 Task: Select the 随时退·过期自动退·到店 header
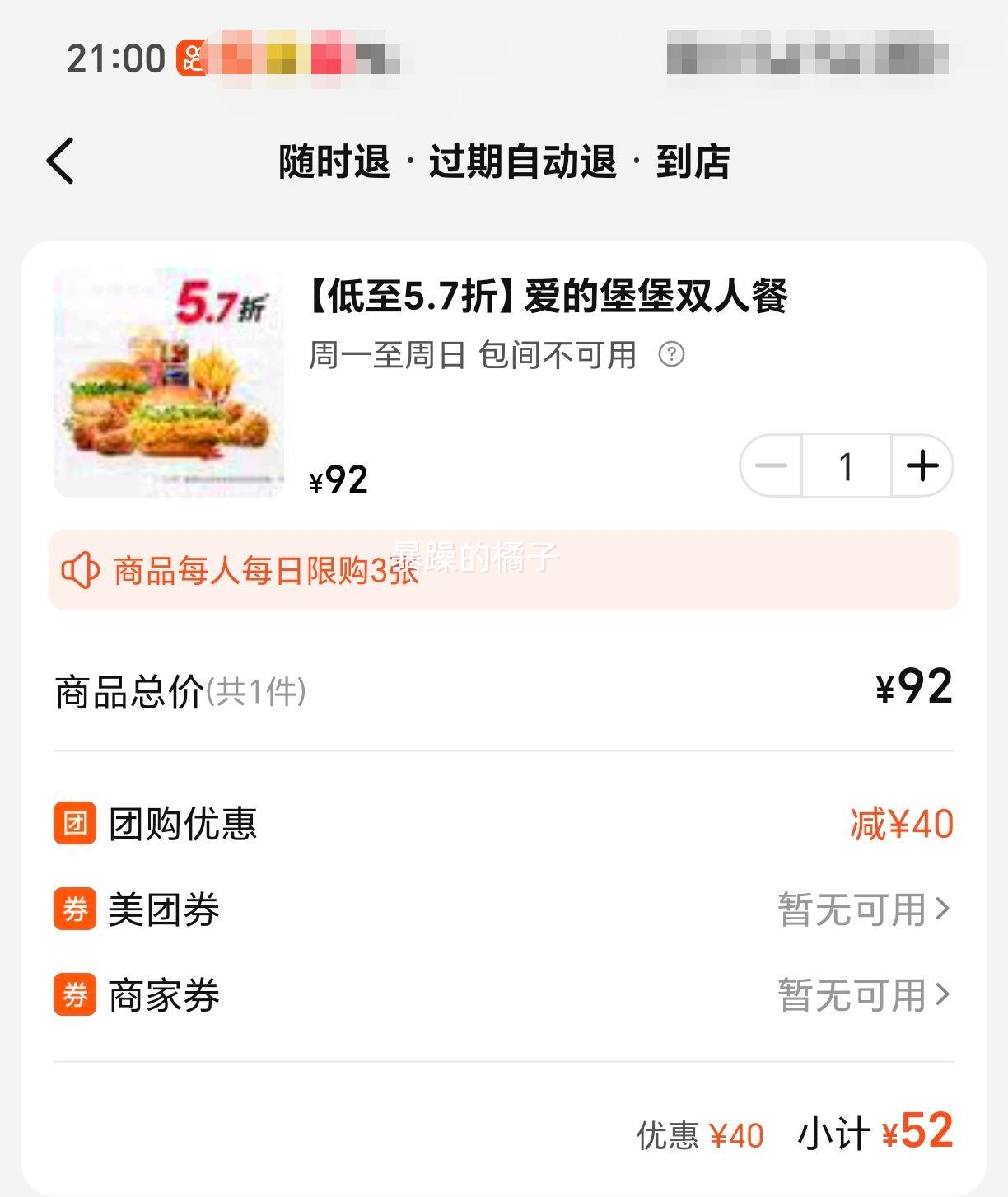503,161
